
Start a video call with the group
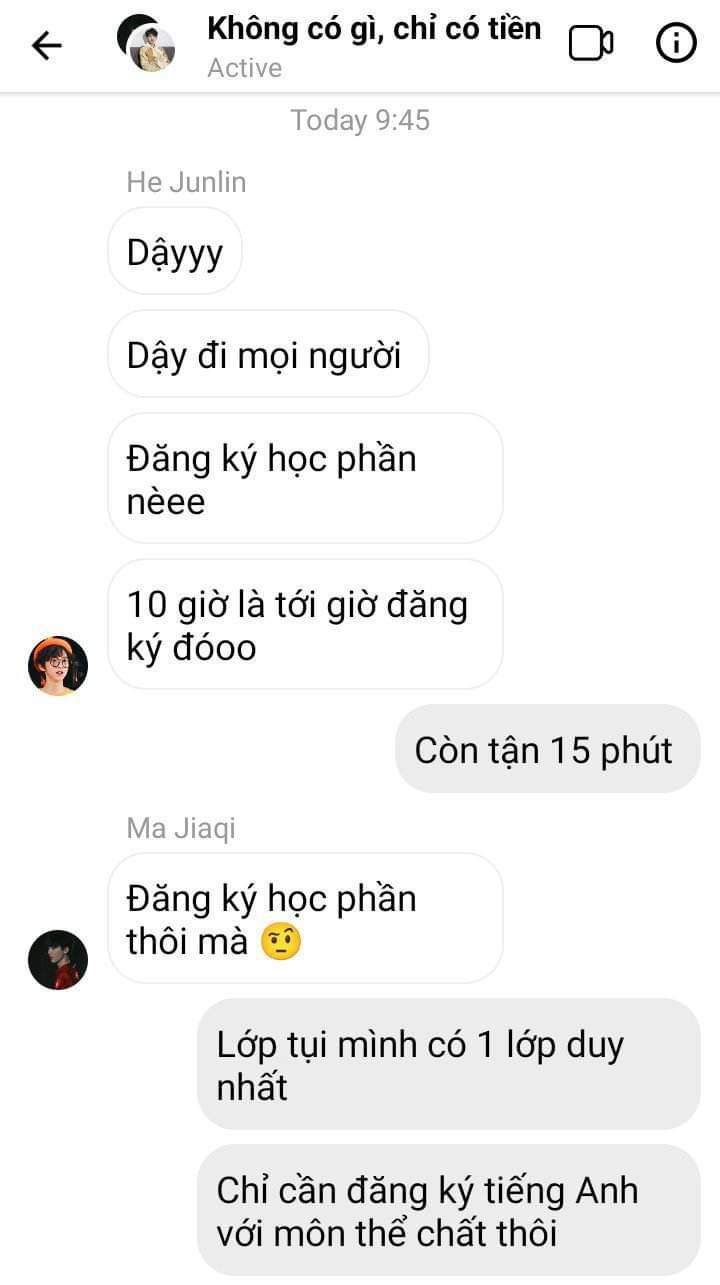point(591,44)
